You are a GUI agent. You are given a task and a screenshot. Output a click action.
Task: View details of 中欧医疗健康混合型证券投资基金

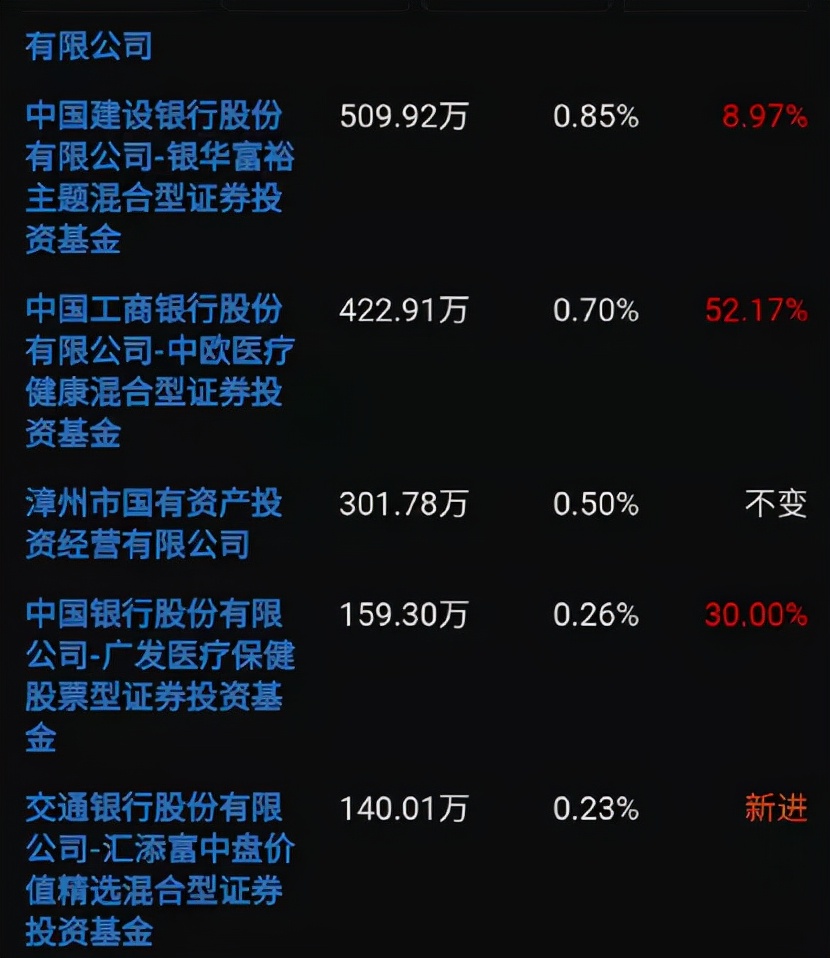pos(159,370)
